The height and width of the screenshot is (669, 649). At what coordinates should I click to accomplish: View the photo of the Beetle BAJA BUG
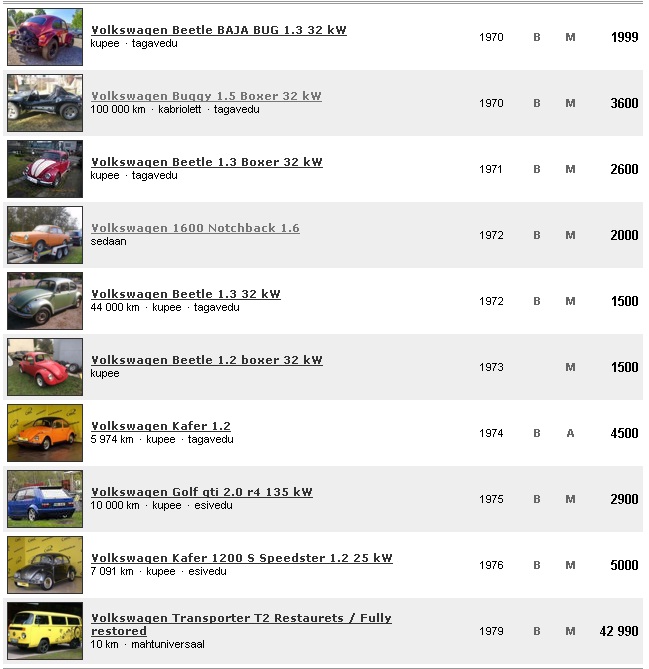coord(45,37)
